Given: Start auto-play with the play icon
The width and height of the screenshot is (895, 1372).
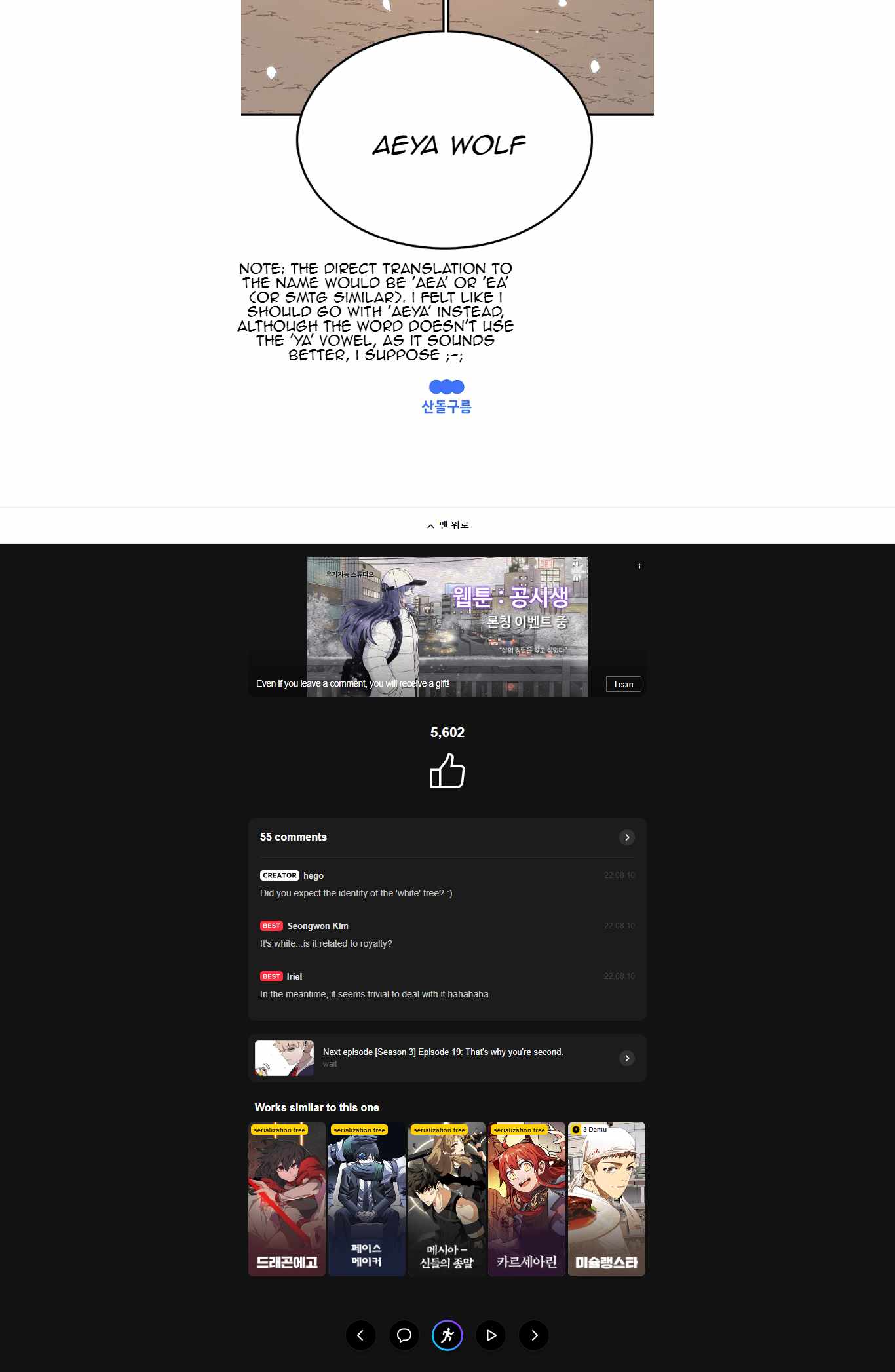Looking at the screenshot, I should [x=491, y=1335].
